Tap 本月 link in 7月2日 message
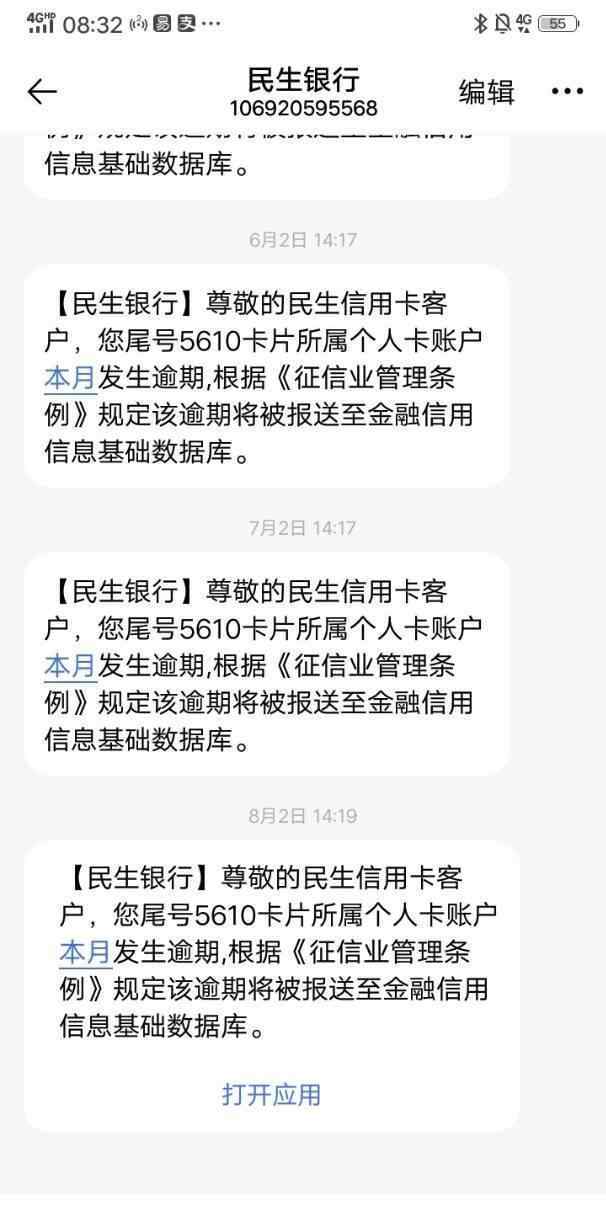The image size is (606, 1215). click(x=69, y=667)
